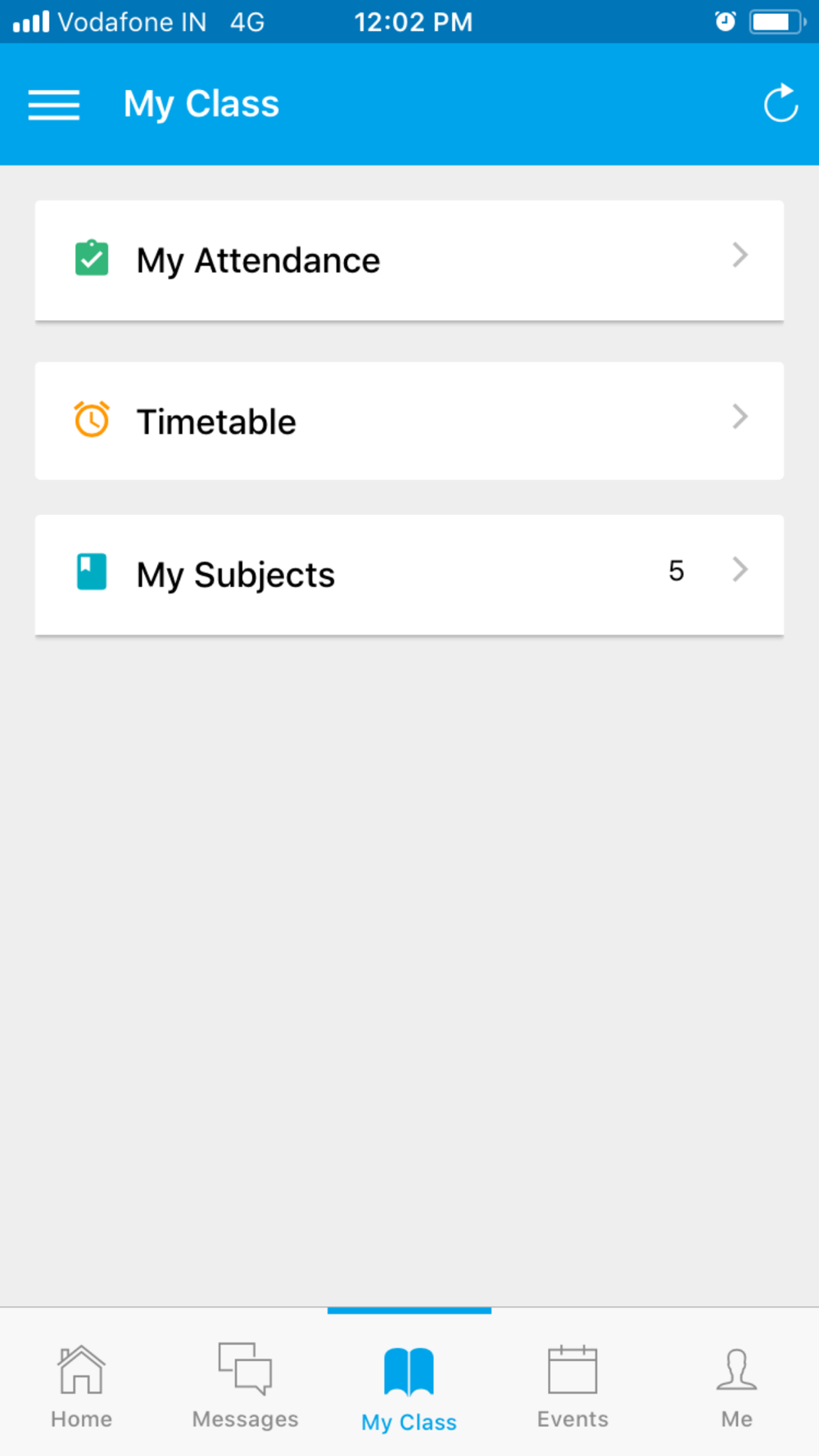Go to the Home tab
Viewport: 819px width, 1456px height.
point(82,1386)
